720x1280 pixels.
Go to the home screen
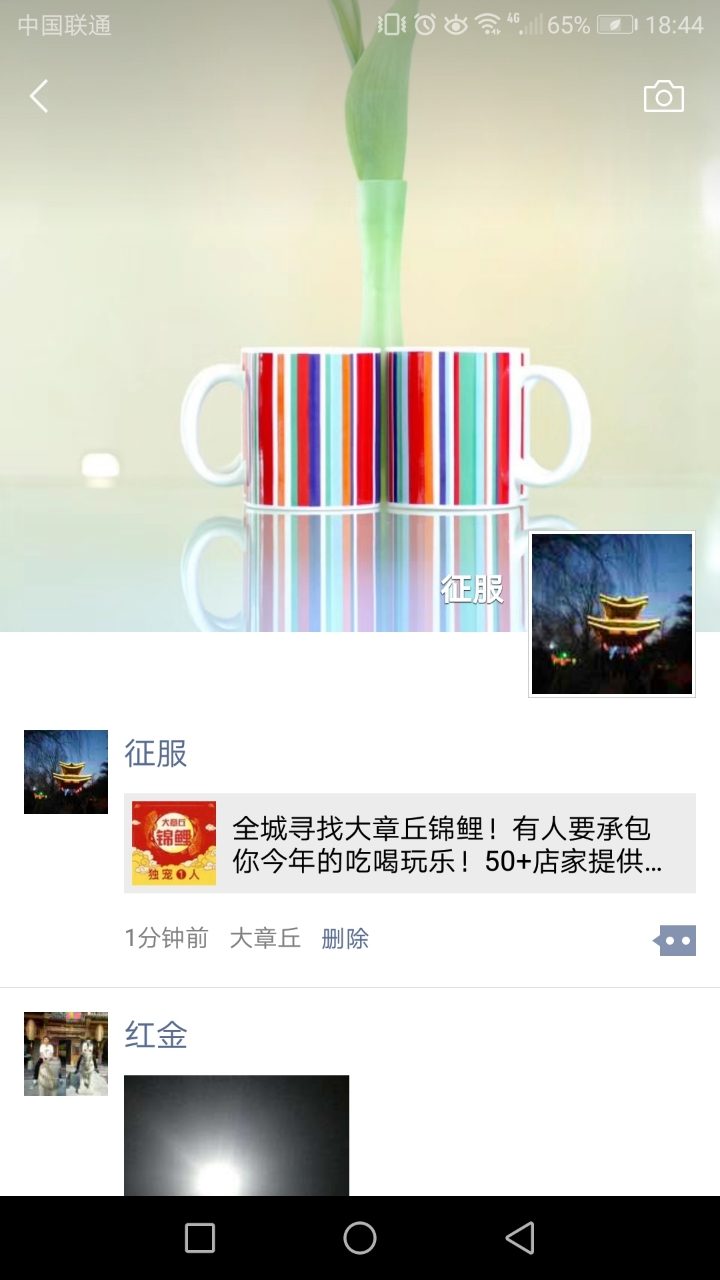coord(360,1238)
